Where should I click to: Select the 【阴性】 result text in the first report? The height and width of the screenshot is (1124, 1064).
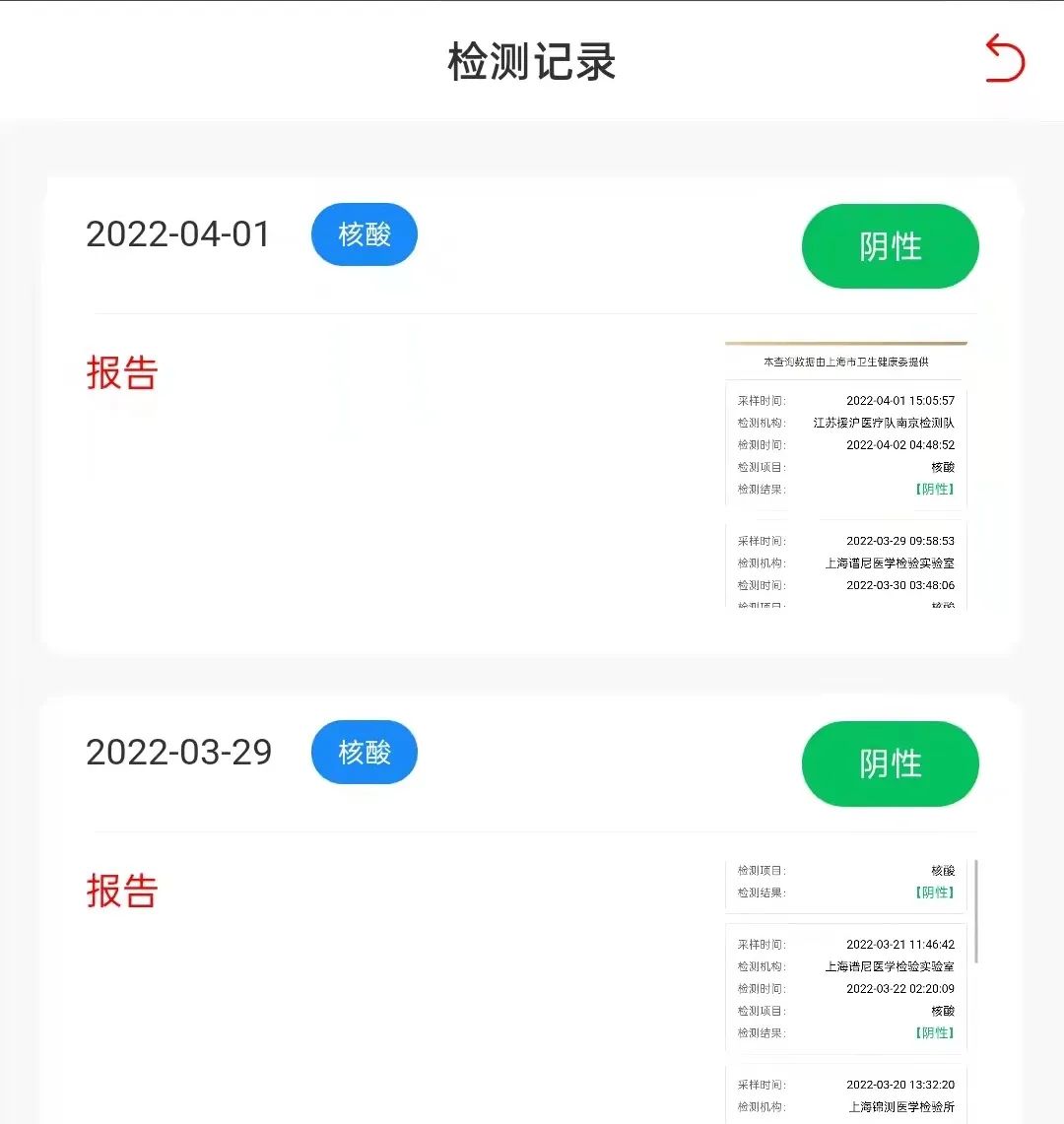pyautogui.click(x=933, y=489)
